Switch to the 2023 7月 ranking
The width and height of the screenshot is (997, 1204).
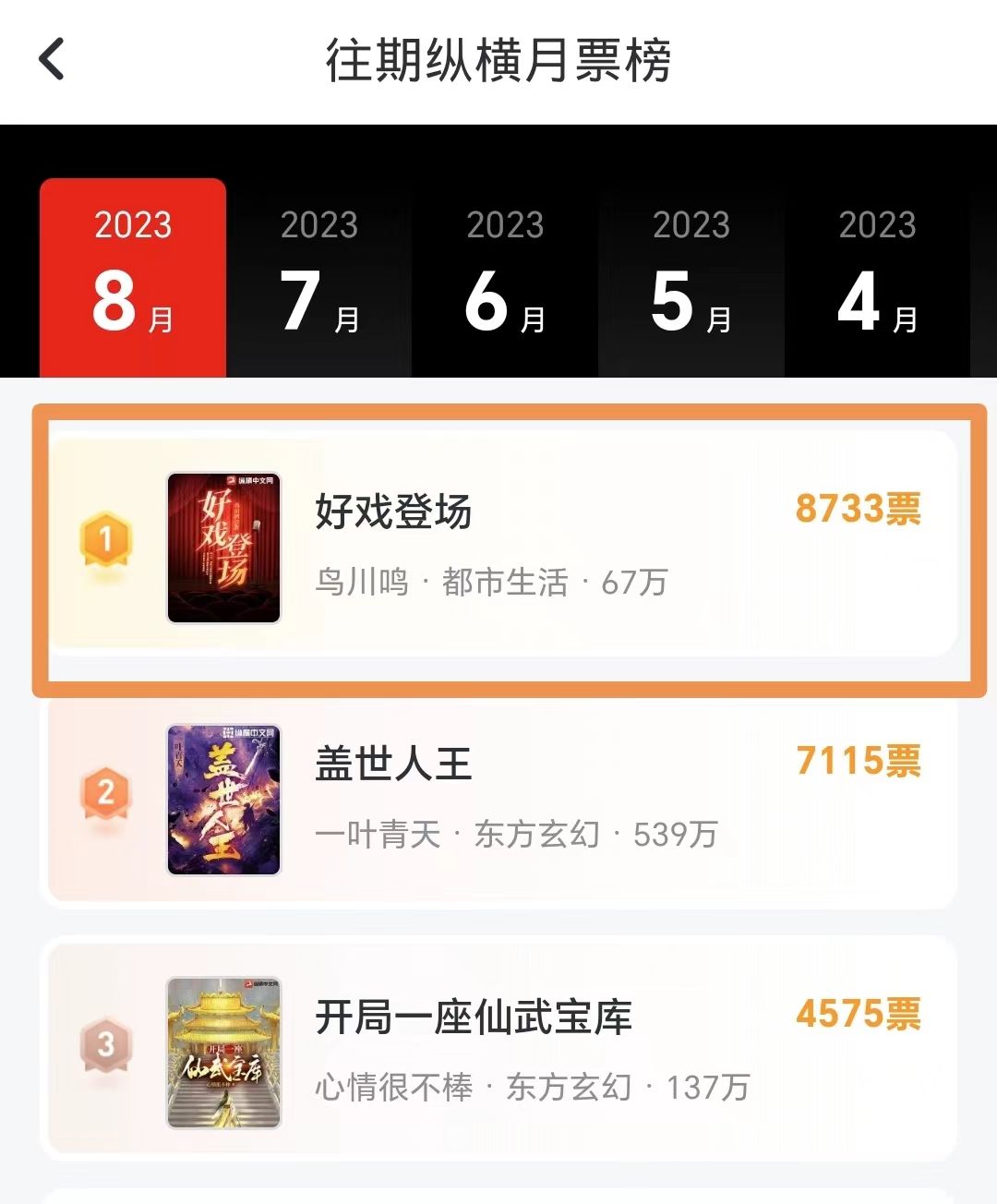[x=319, y=277]
